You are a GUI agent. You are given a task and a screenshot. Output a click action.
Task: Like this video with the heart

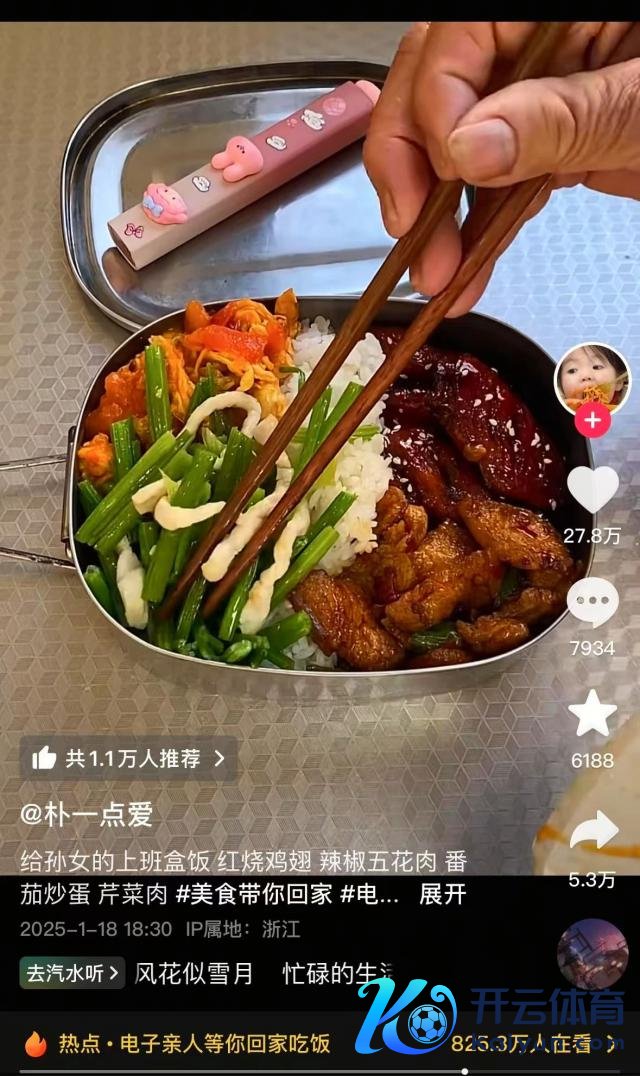(x=592, y=490)
